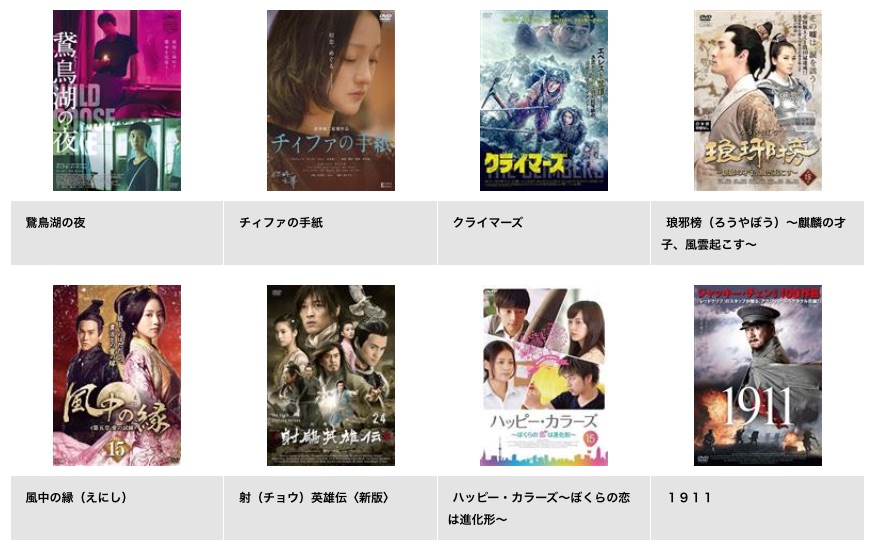The height and width of the screenshot is (549, 872).
Task: Select the ハッピー・カラーズ cover
Action: (x=544, y=377)
